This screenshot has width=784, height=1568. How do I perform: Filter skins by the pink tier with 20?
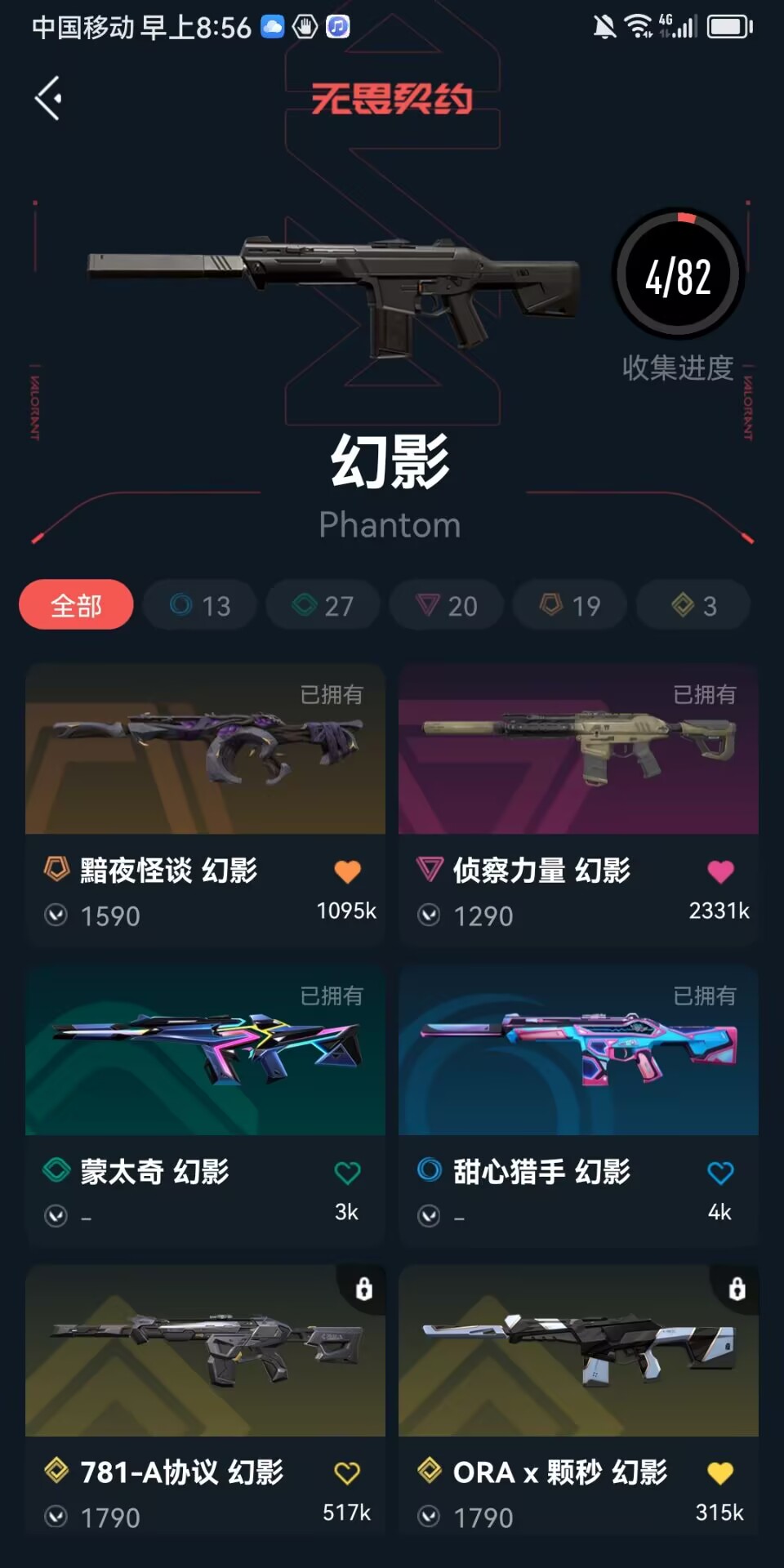coord(447,605)
